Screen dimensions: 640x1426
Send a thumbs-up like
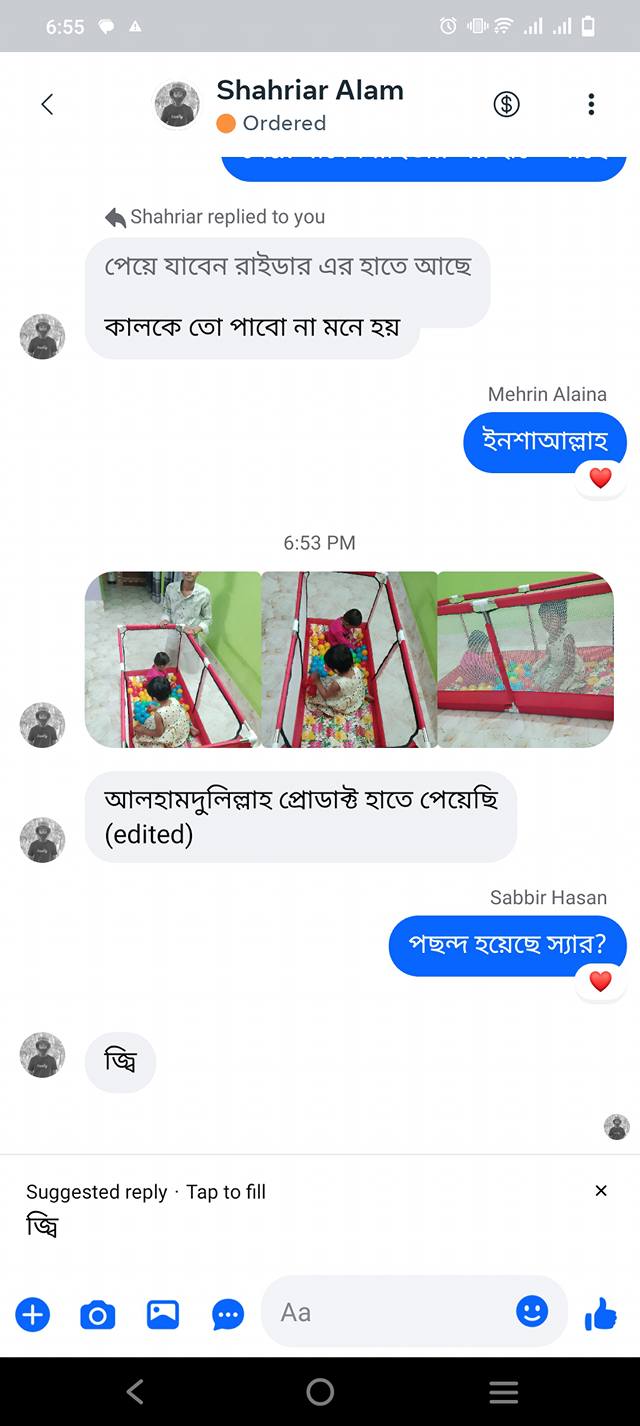(600, 1313)
